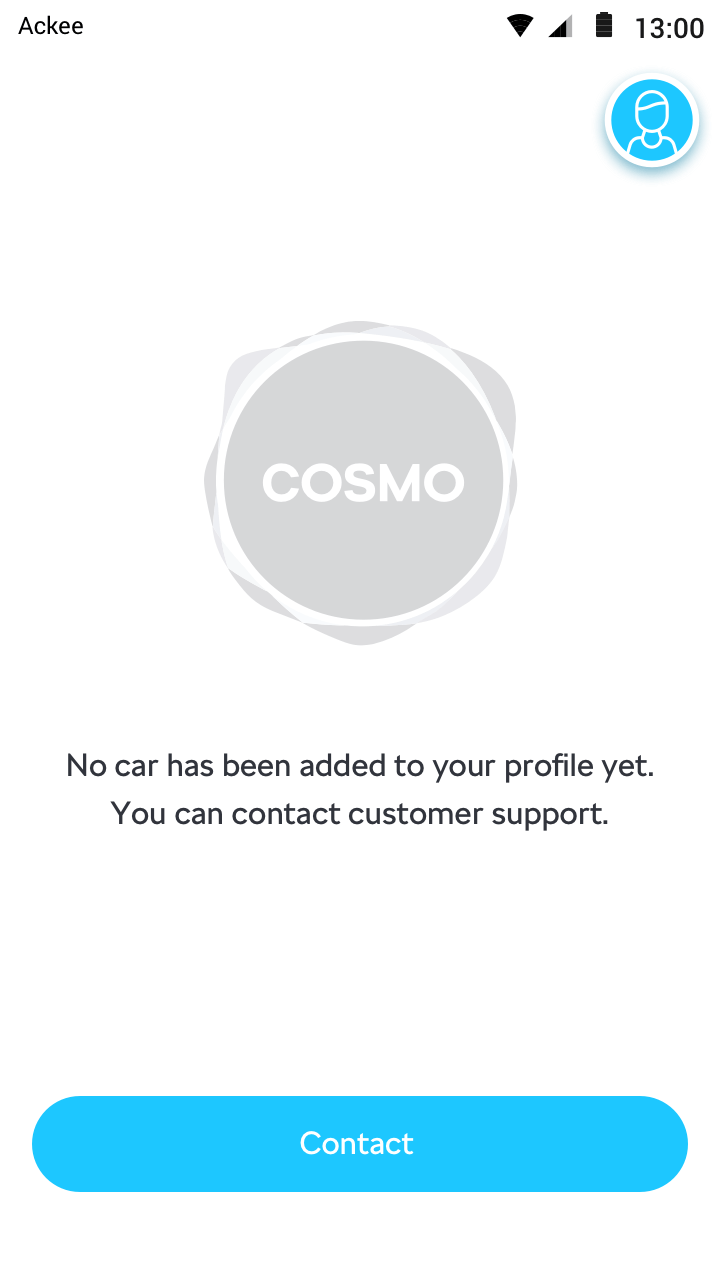The width and height of the screenshot is (720, 1280).
Task: Tap the Contact button
Action: [x=360, y=1143]
